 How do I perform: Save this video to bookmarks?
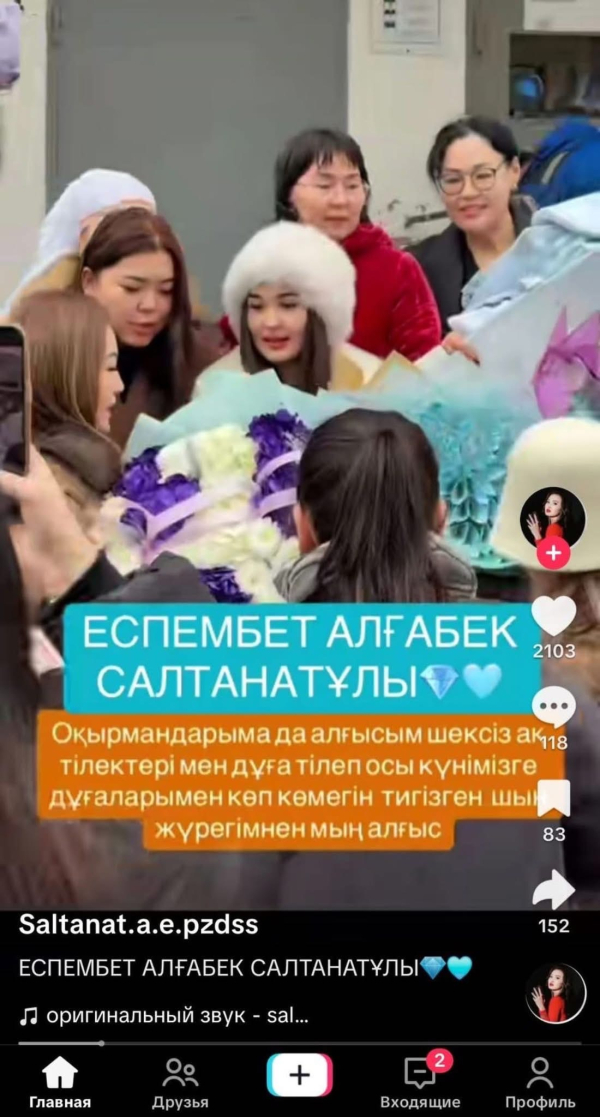[x=553, y=799]
